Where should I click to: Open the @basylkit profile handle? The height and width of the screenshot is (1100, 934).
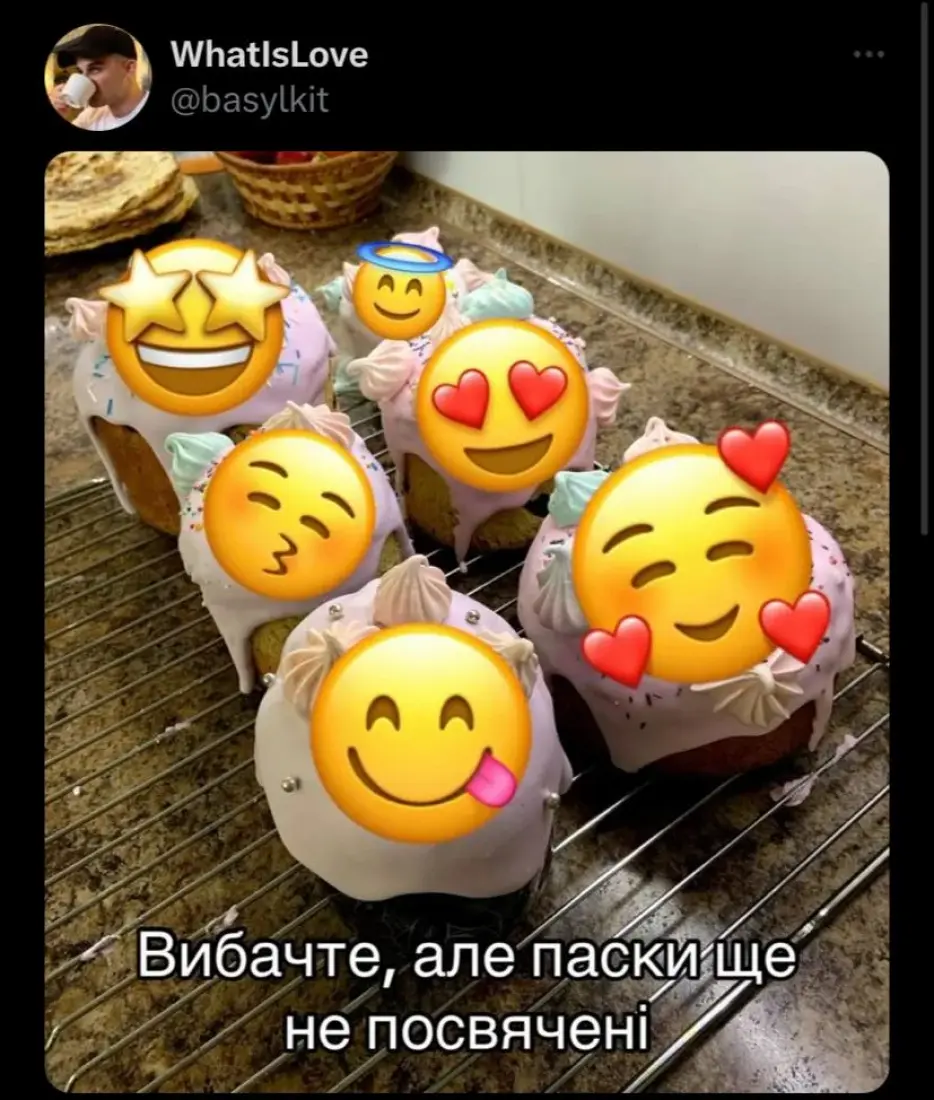click(x=250, y=100)
